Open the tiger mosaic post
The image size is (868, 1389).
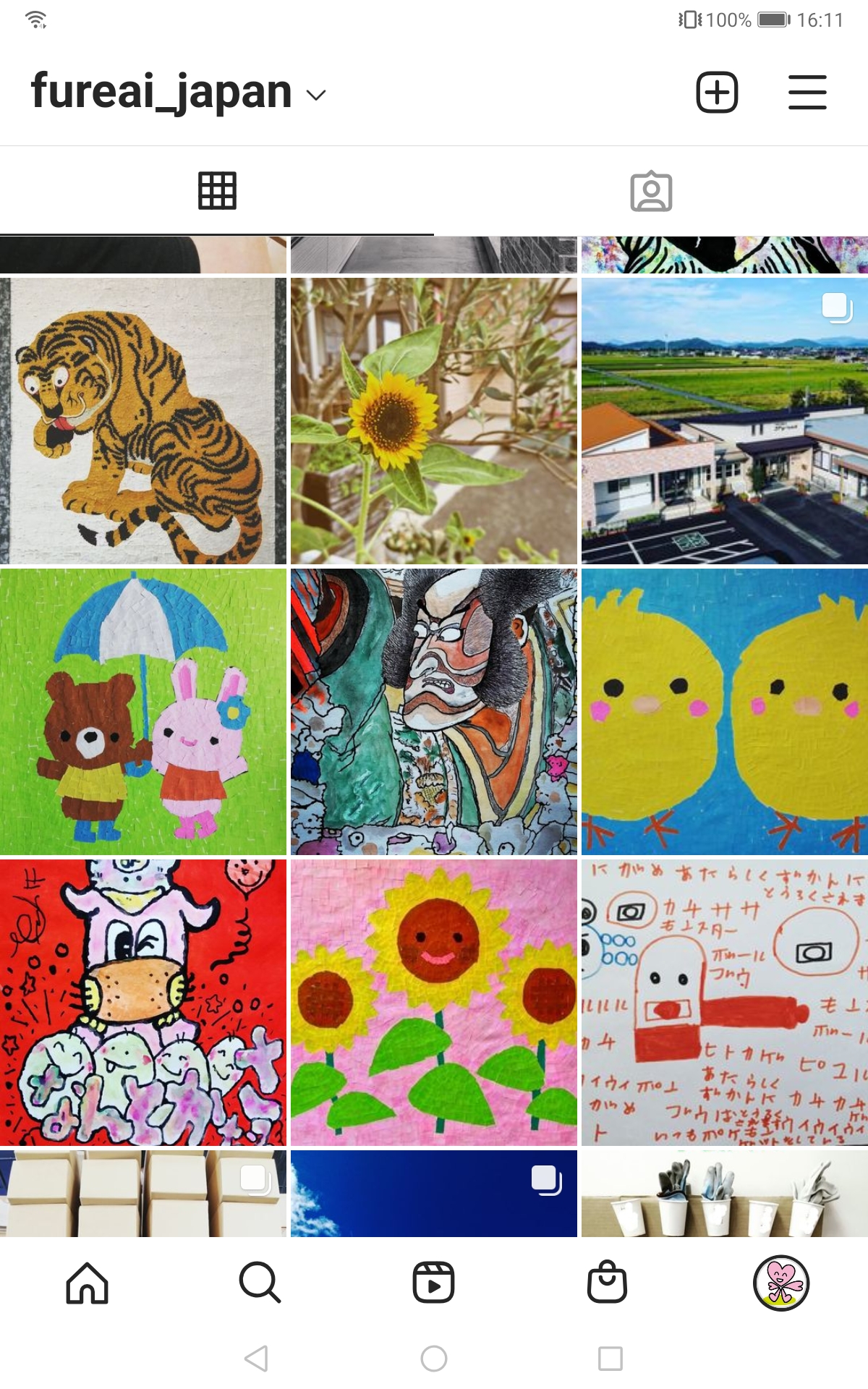tap(143, 421)
